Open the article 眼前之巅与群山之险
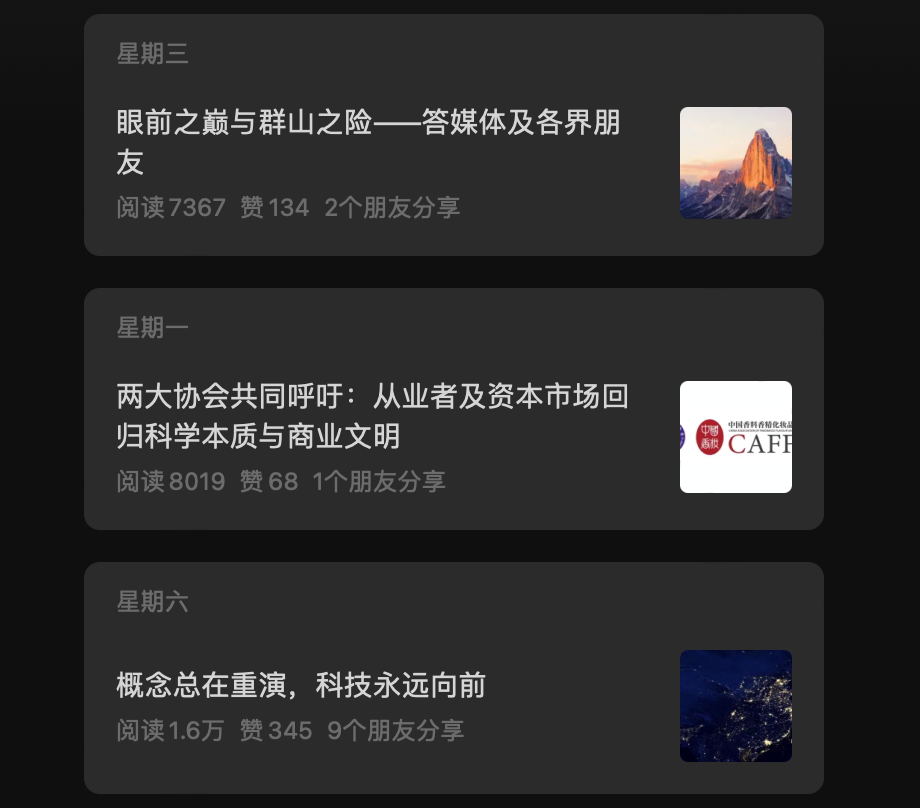 pos(368,141)
